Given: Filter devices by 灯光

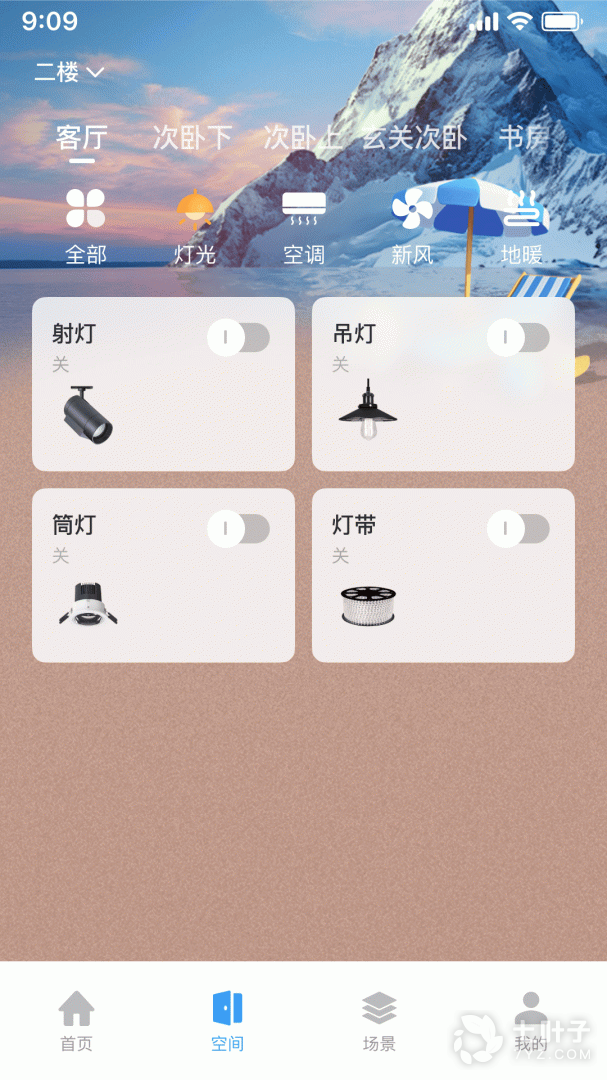Looking at the screenshot, I should tap(195, 227).
